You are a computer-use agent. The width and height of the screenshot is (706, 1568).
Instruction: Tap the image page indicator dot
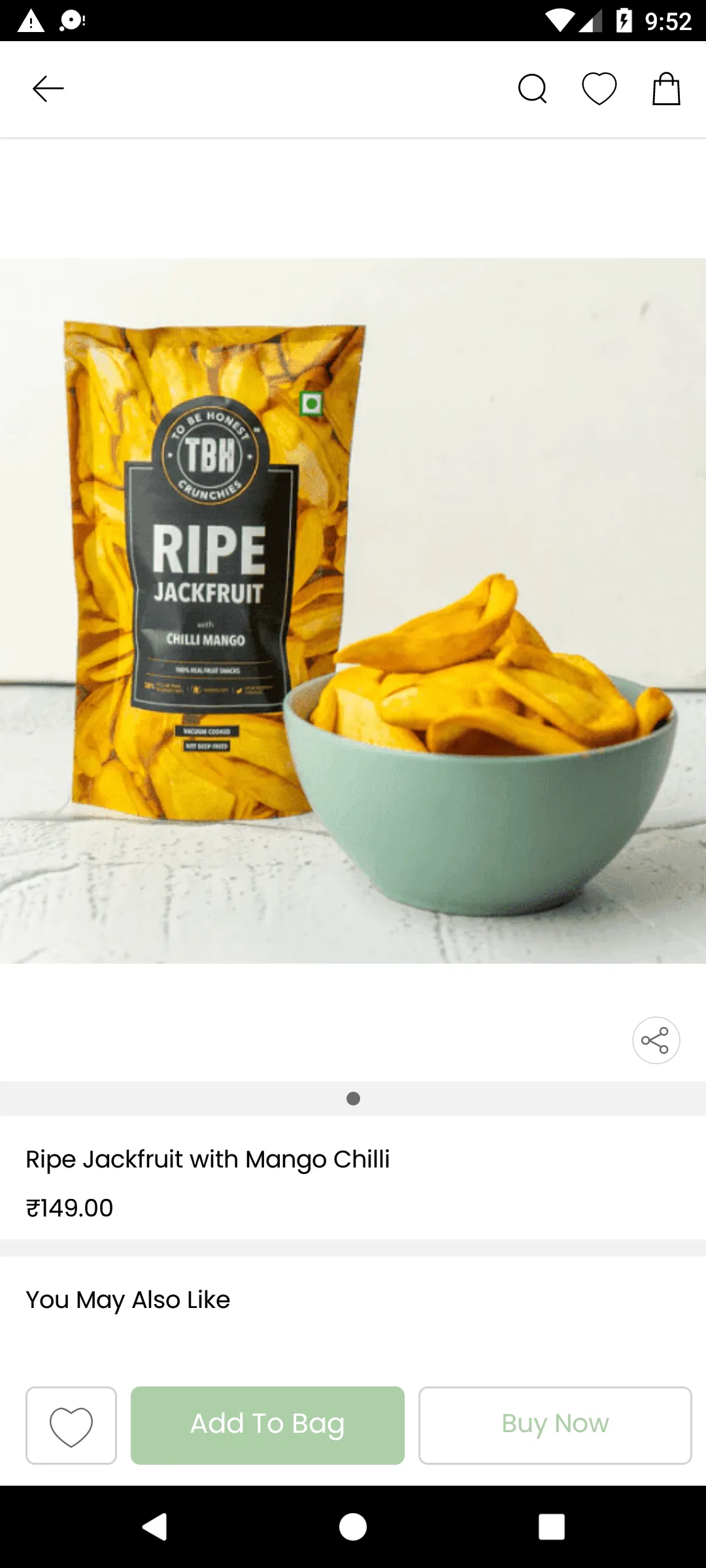tap(353, 1099)
